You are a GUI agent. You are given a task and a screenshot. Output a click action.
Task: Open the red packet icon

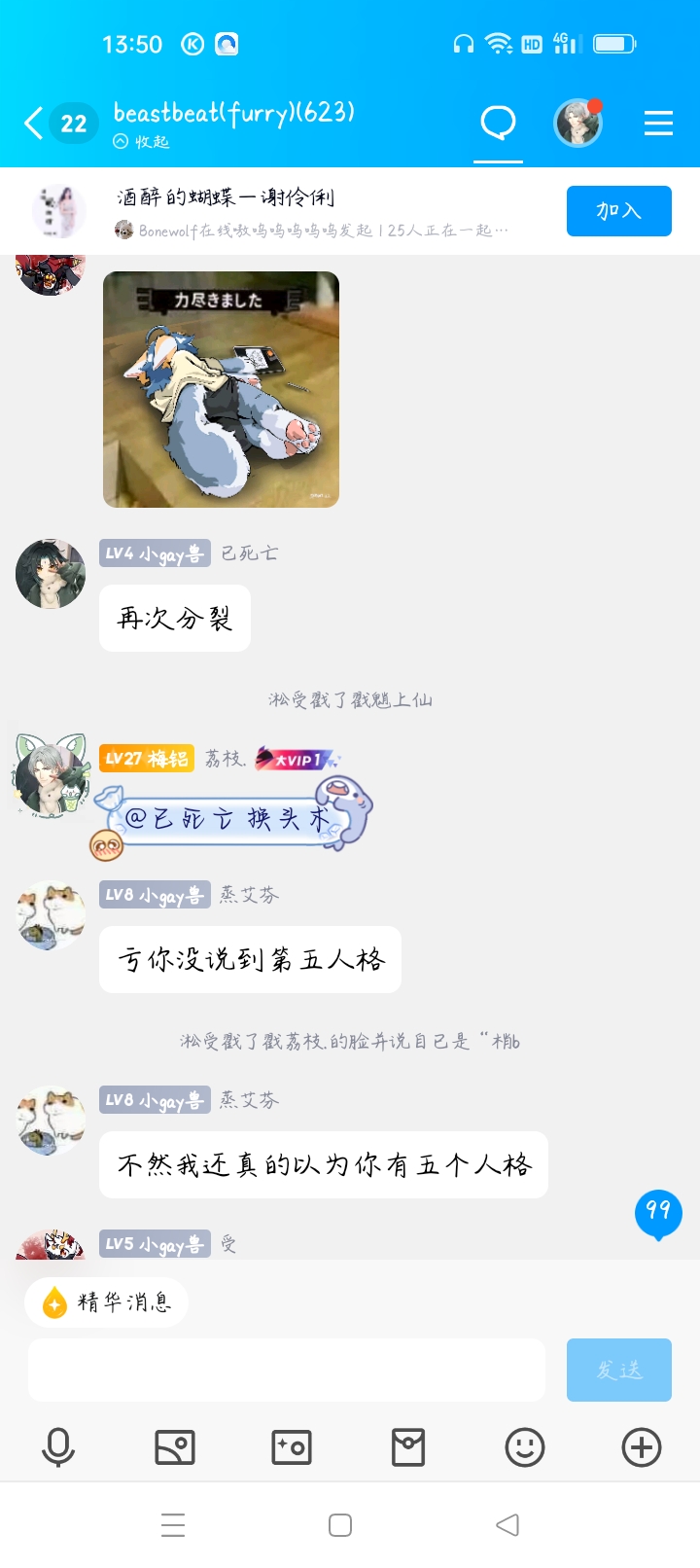(408, 1447)
